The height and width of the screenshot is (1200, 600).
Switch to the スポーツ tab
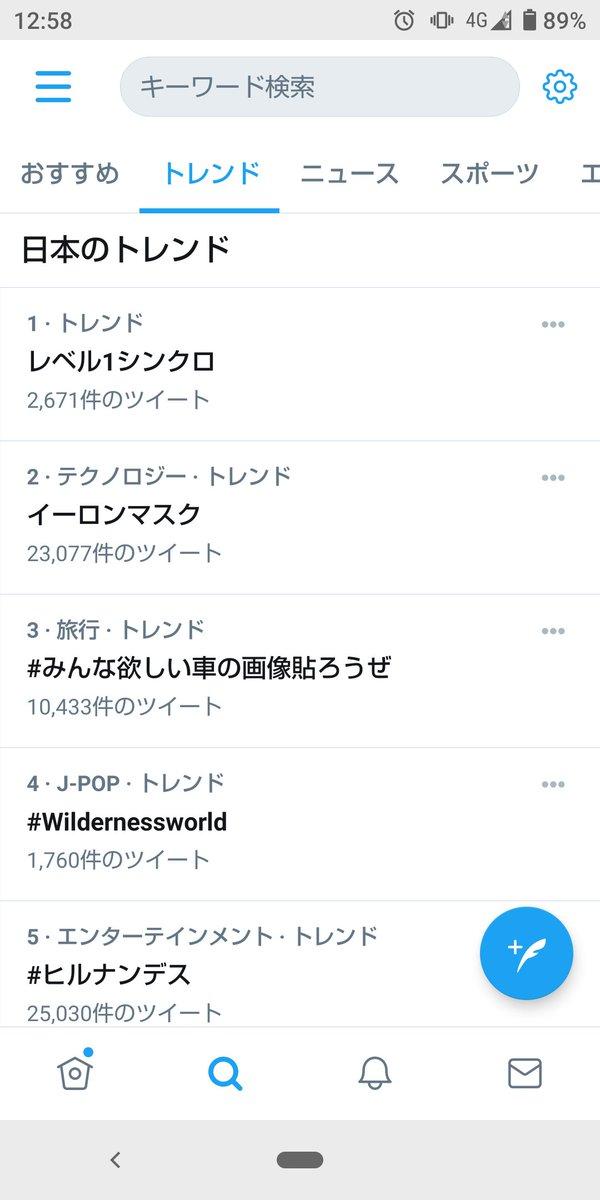pos(489,174)
